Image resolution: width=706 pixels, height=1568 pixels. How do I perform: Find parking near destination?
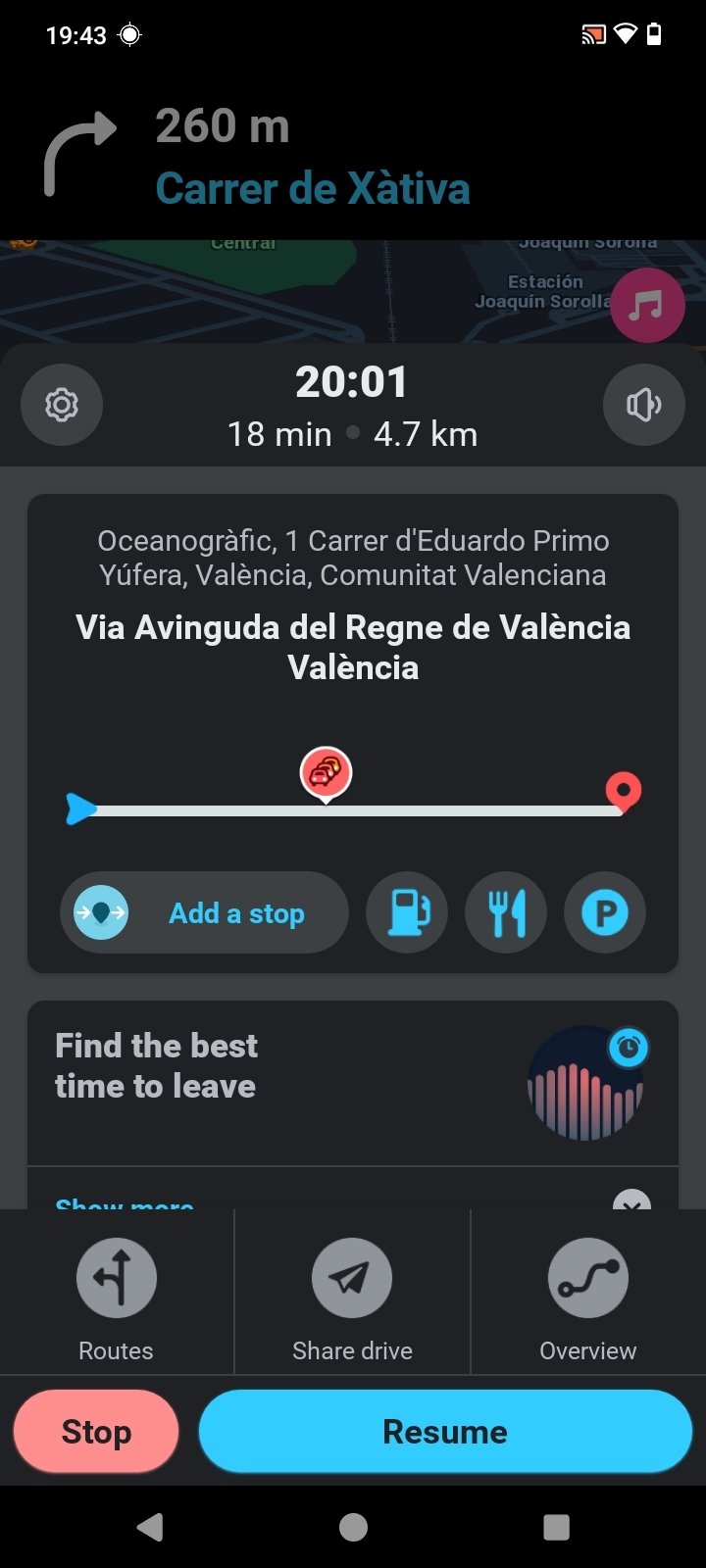(605, 912)
